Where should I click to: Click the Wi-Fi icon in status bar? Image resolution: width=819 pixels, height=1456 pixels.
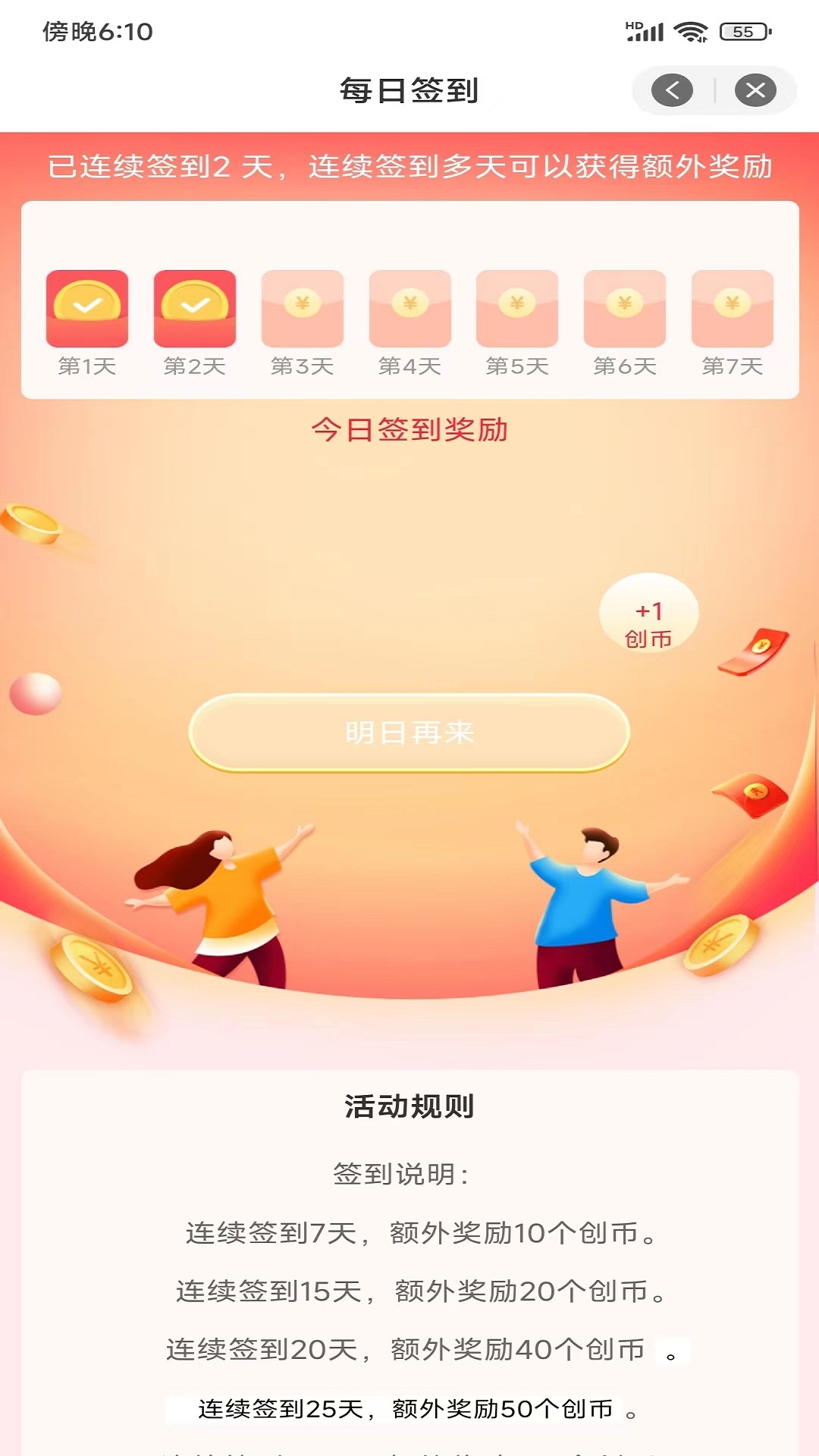[x=690, y=30]
